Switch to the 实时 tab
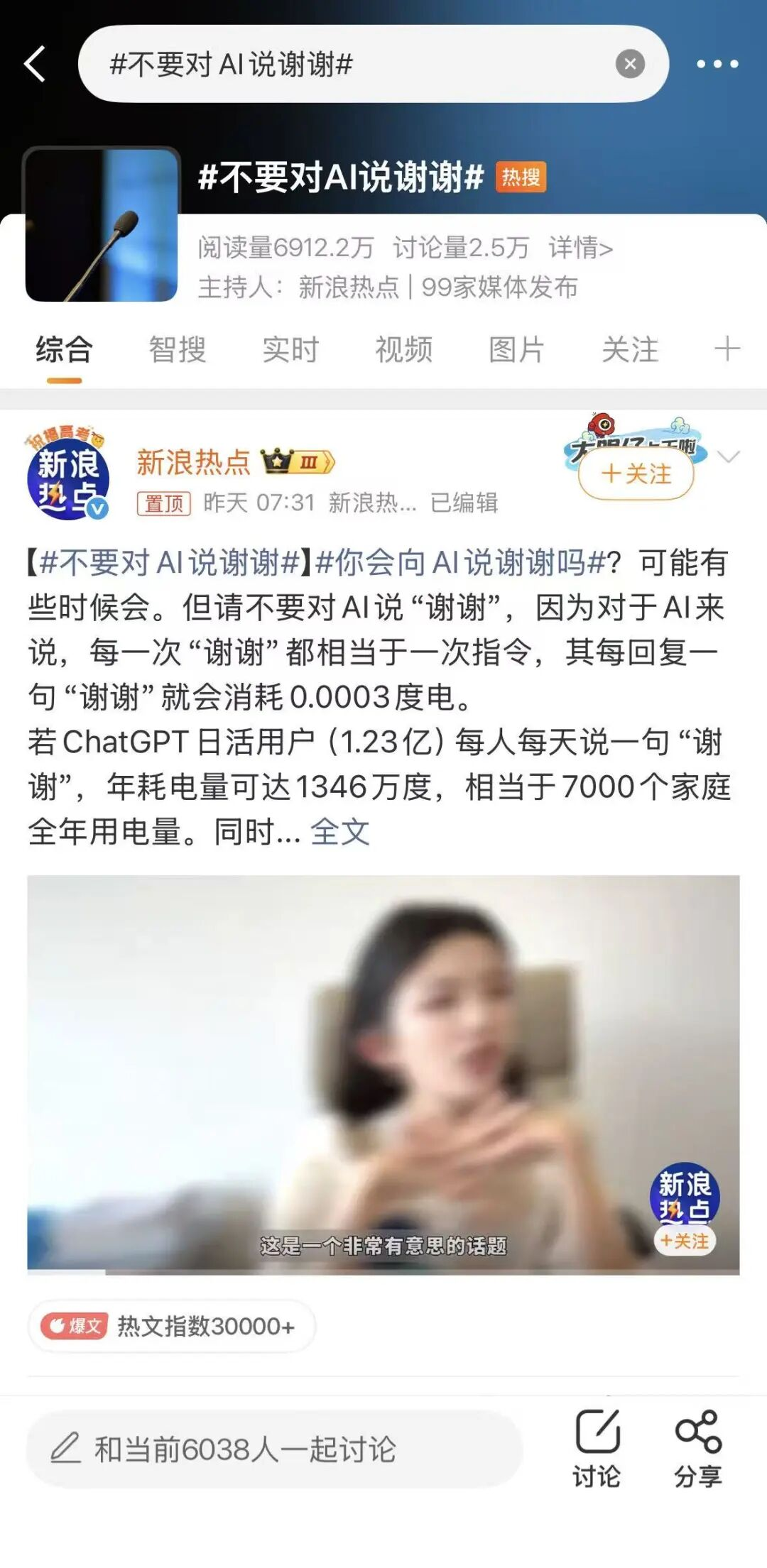This screenshot has height=1568, width=767. [290, 350]
